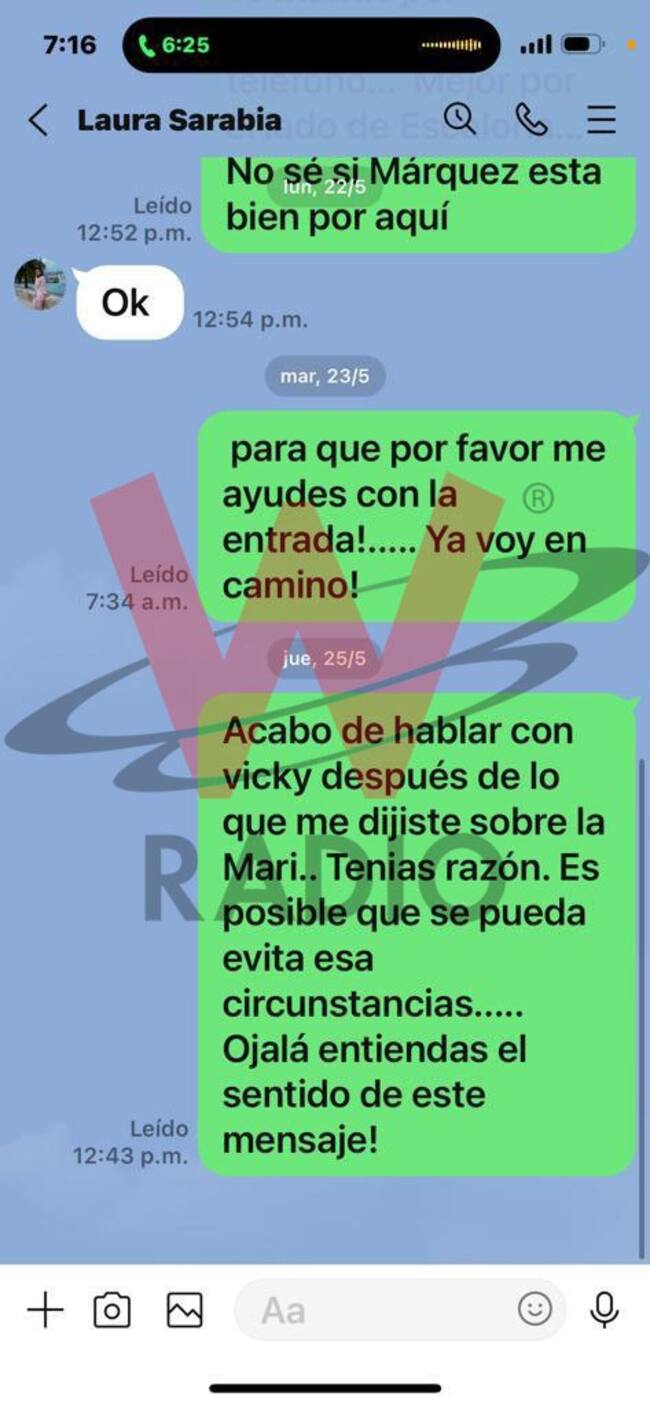Open the emoji and sticker picker

pyautogui.click(x=535, y=1309)
